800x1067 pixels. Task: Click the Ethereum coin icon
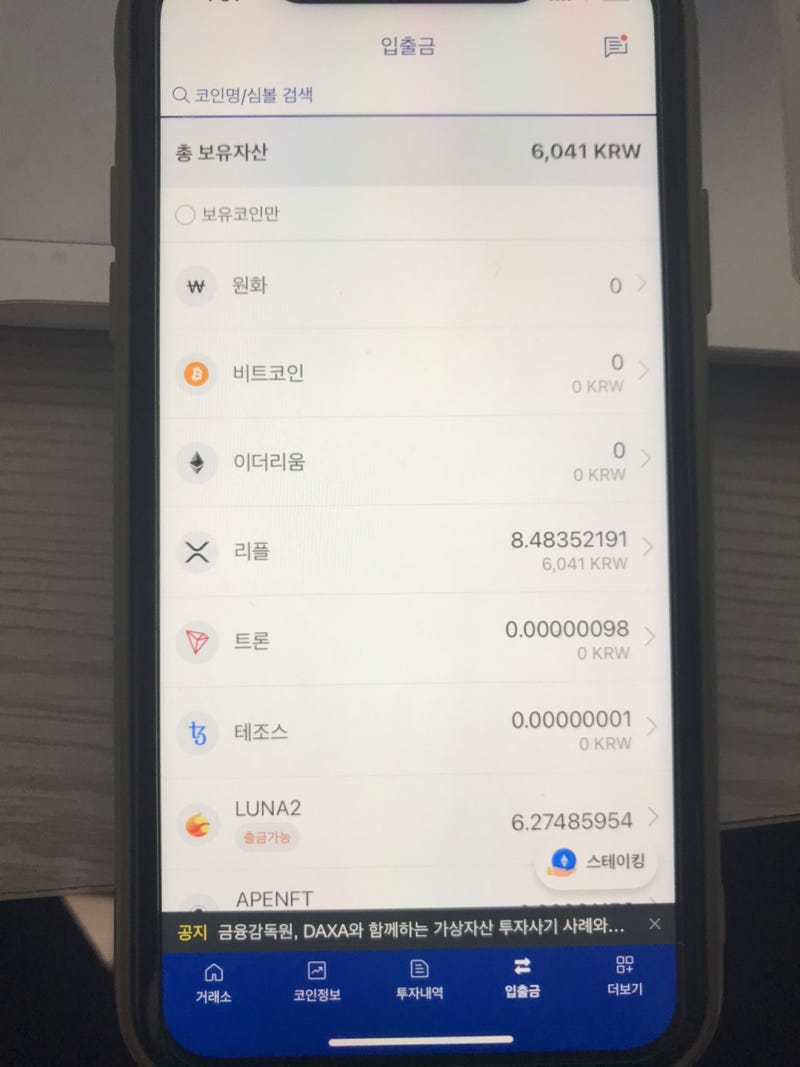[x=198, y=462]
